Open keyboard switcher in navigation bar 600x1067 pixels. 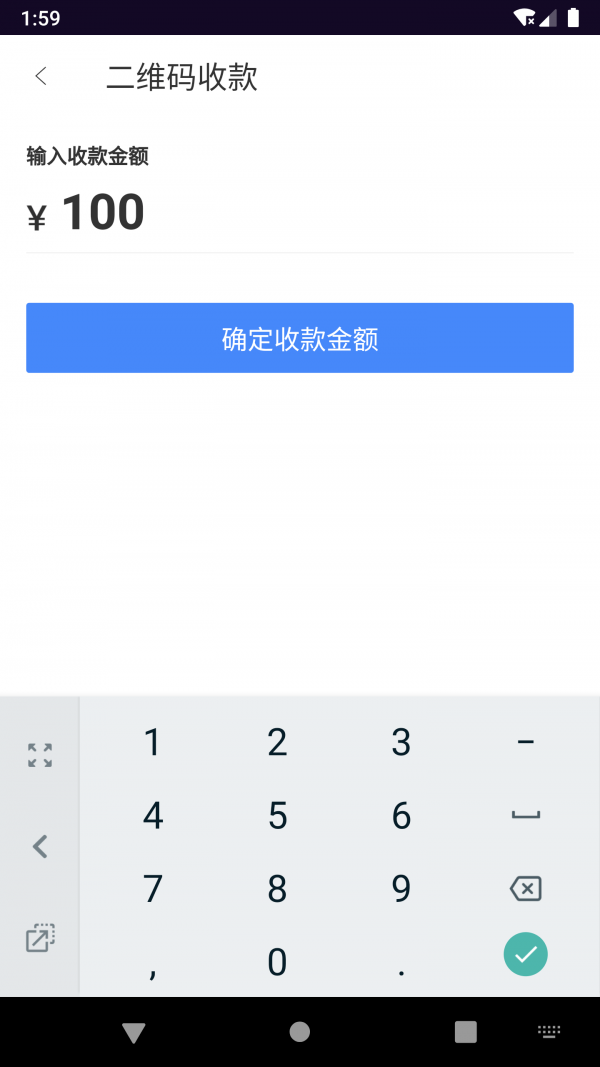point(549,1032)
